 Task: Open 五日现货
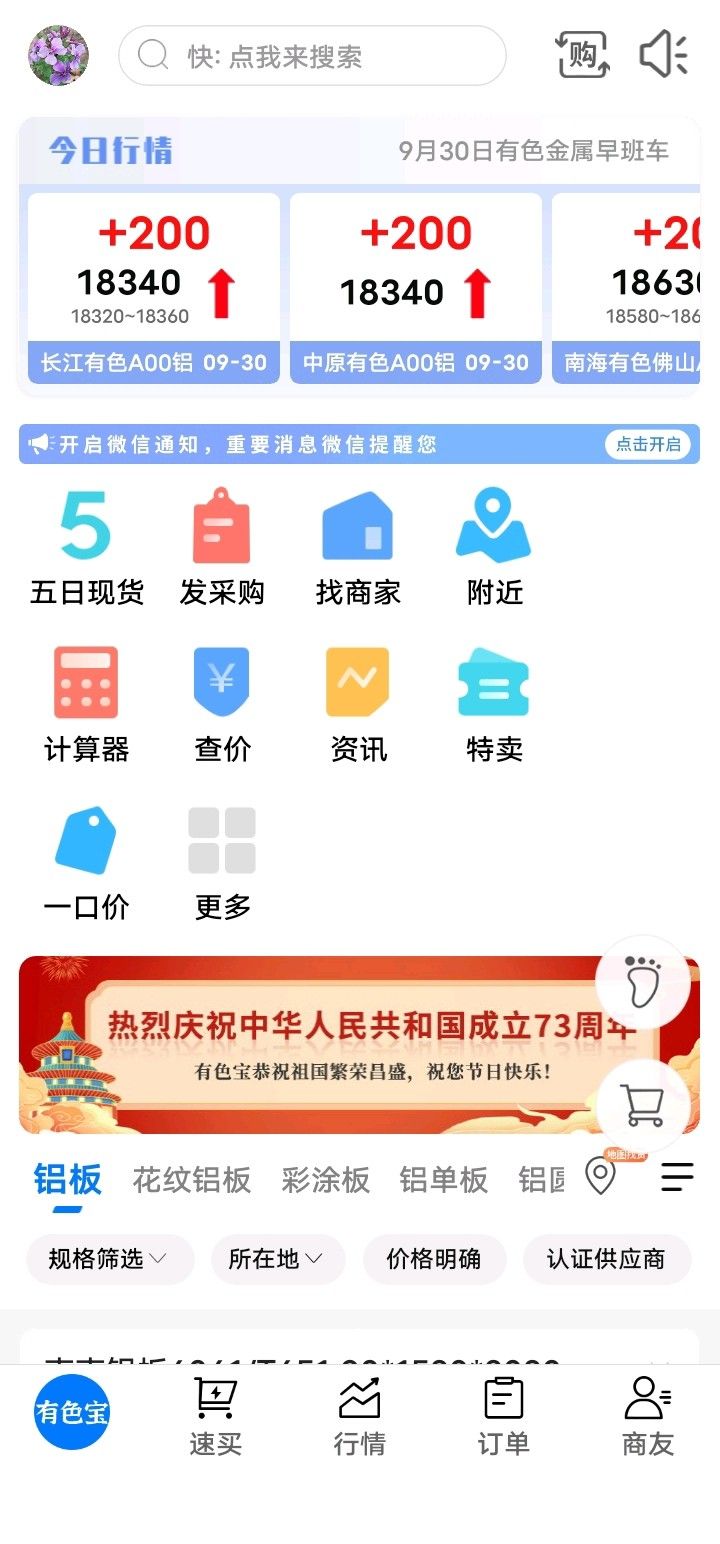(86, 547)
